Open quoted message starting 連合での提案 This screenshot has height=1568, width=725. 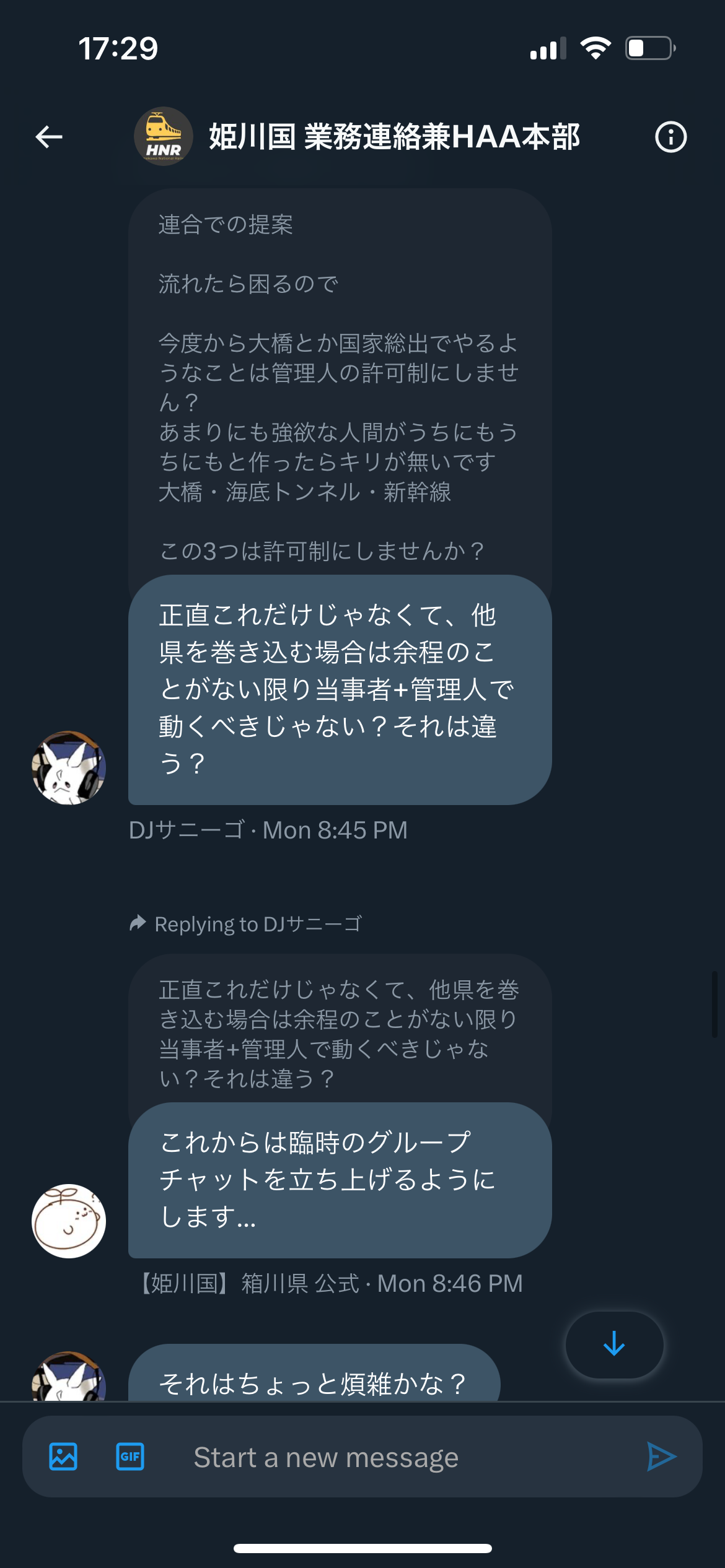coord(340,384)
